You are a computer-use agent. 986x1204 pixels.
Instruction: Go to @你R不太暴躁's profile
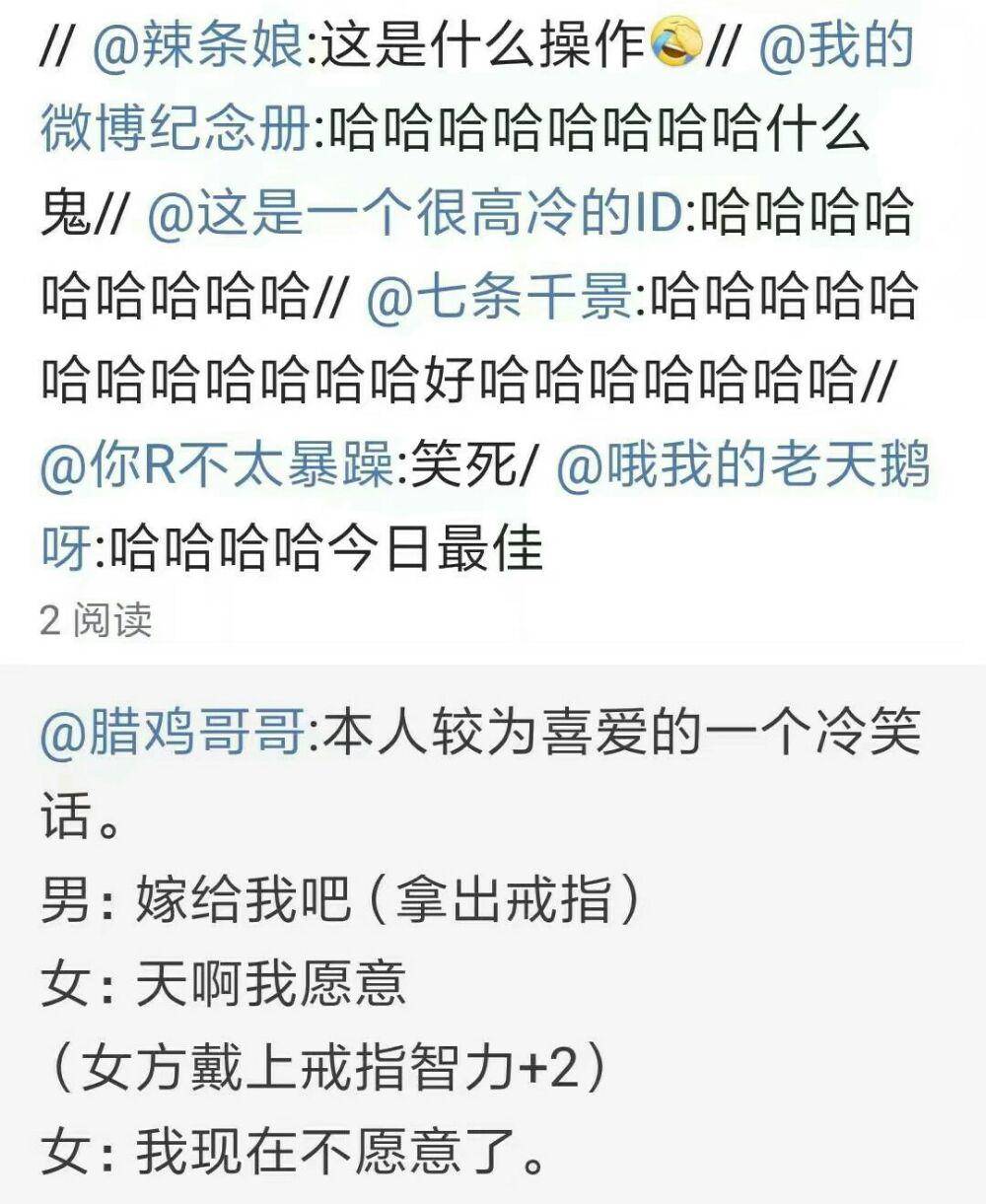(217, 462)
